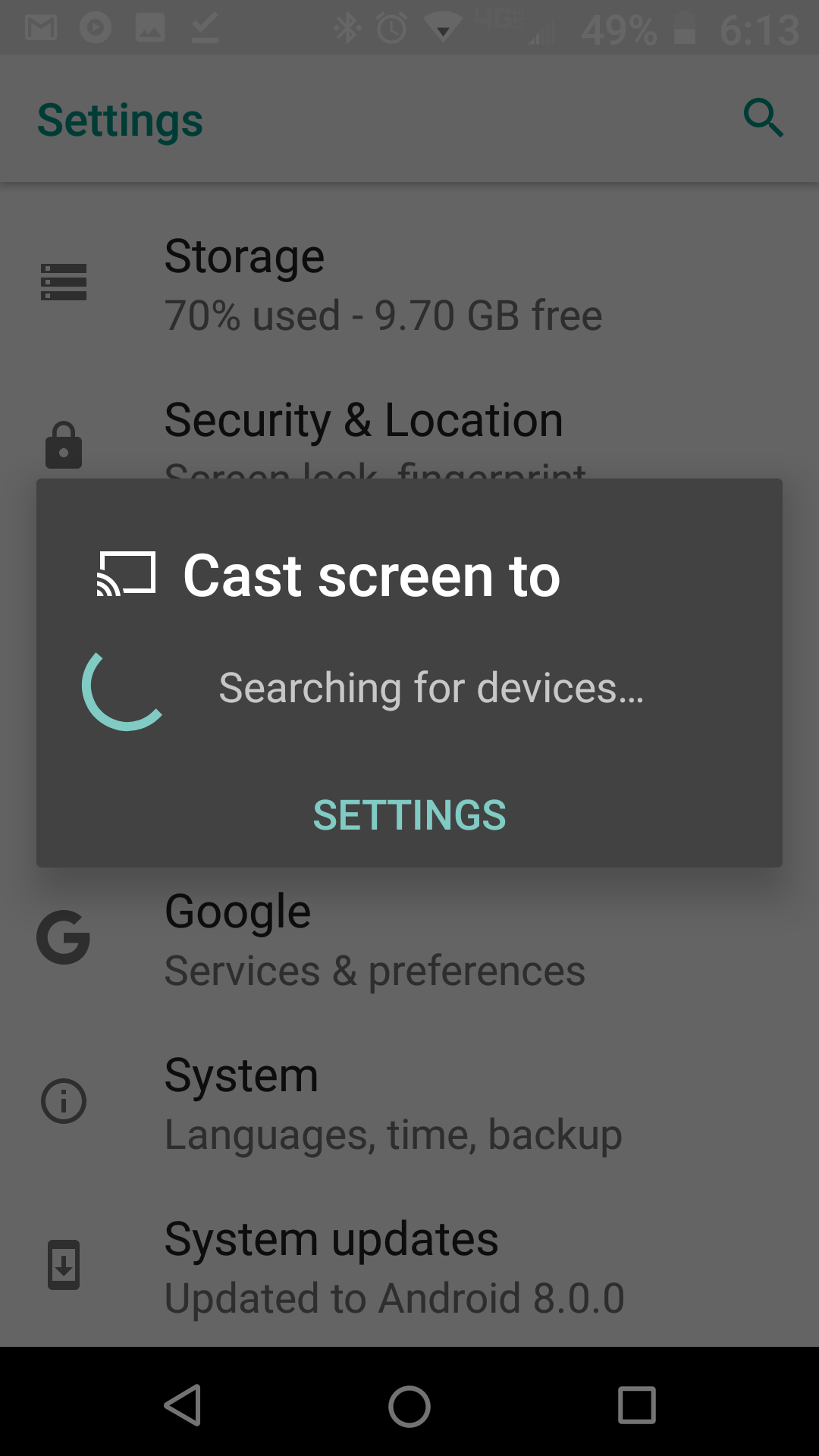Go back with the navigation bar
Screen dimensions: 819x1456
183,1405
